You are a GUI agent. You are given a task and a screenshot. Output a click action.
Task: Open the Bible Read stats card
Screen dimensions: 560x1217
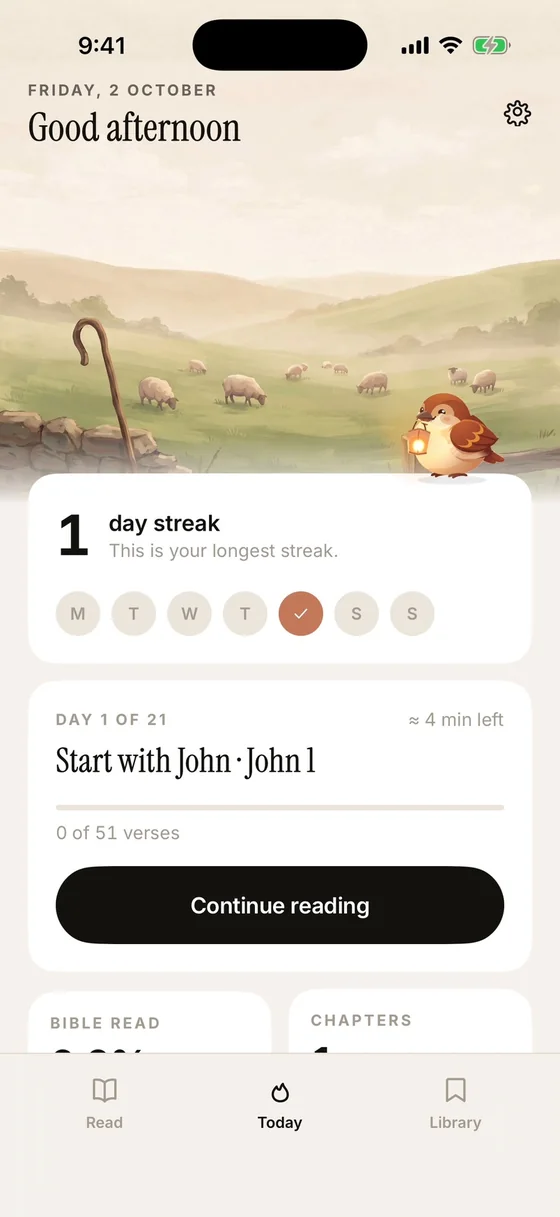click(x=149, y=1022)
